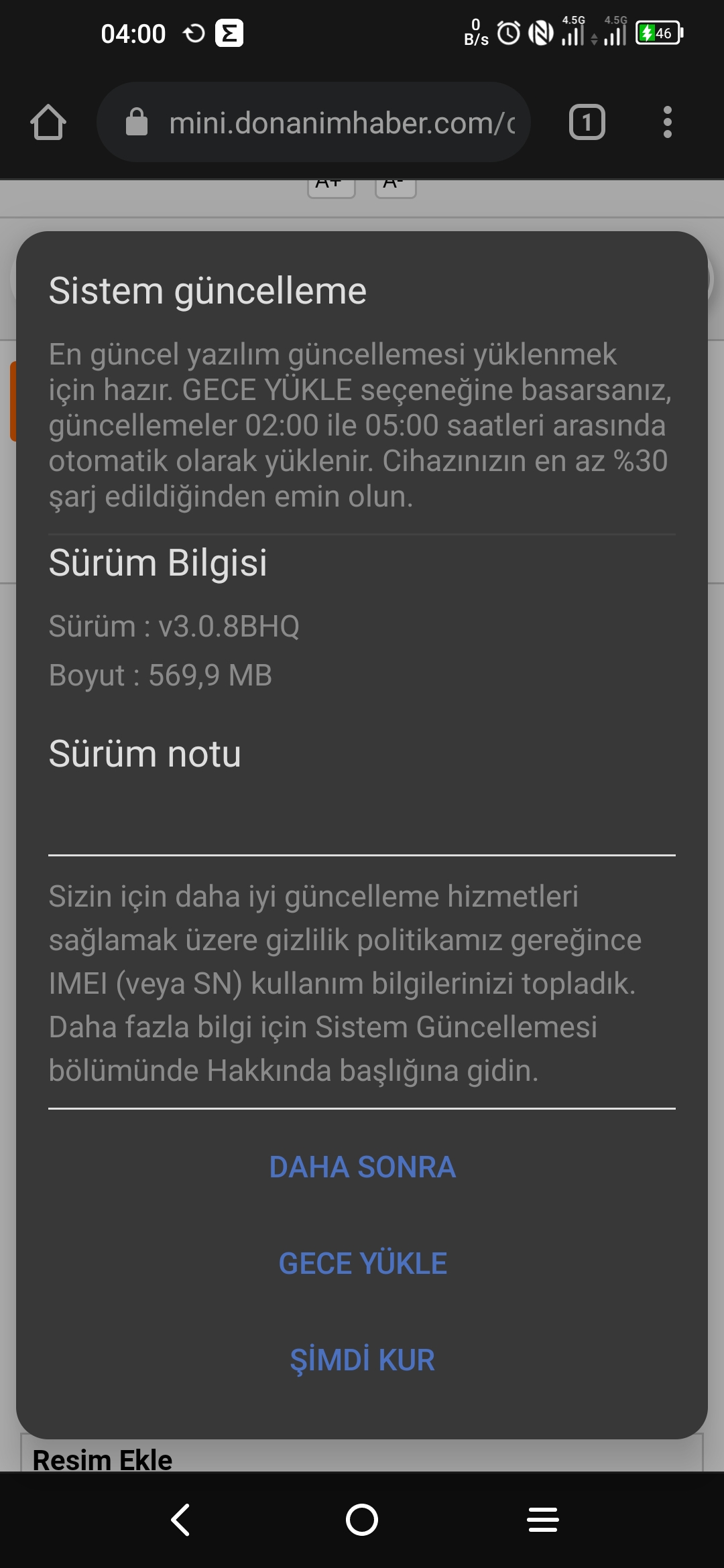Viewport: 724px width, 1568px height.
Task: Open the browser home page icon
Action: tap(48, 123)
